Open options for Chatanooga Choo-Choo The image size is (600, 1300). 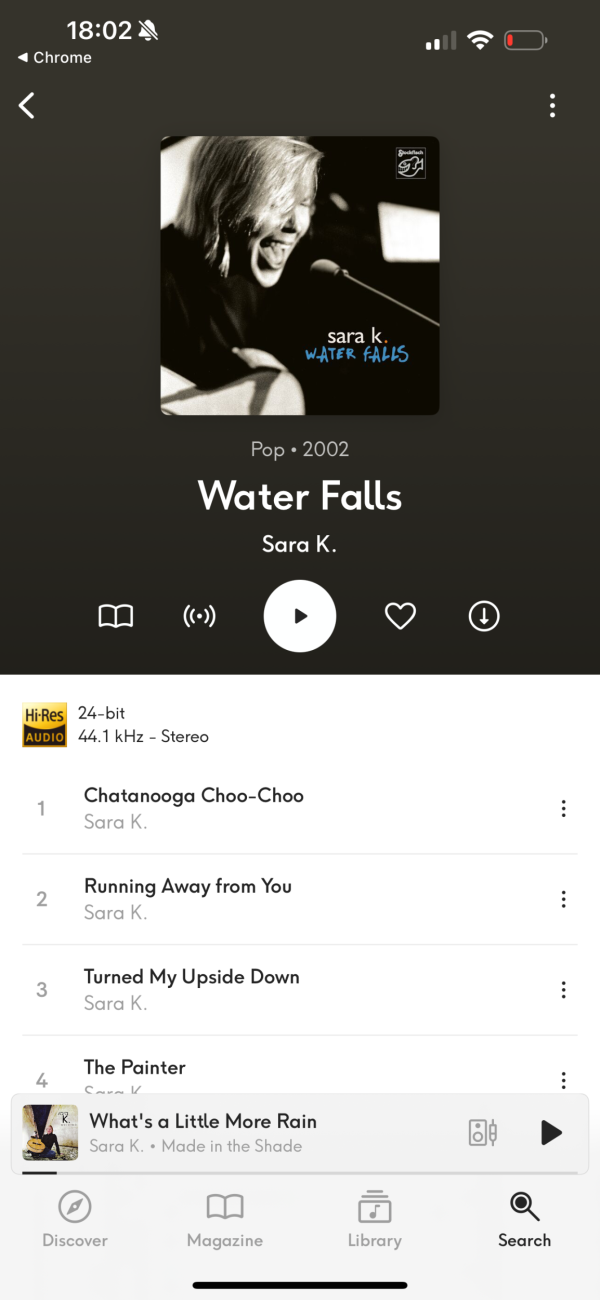point(563,809)
